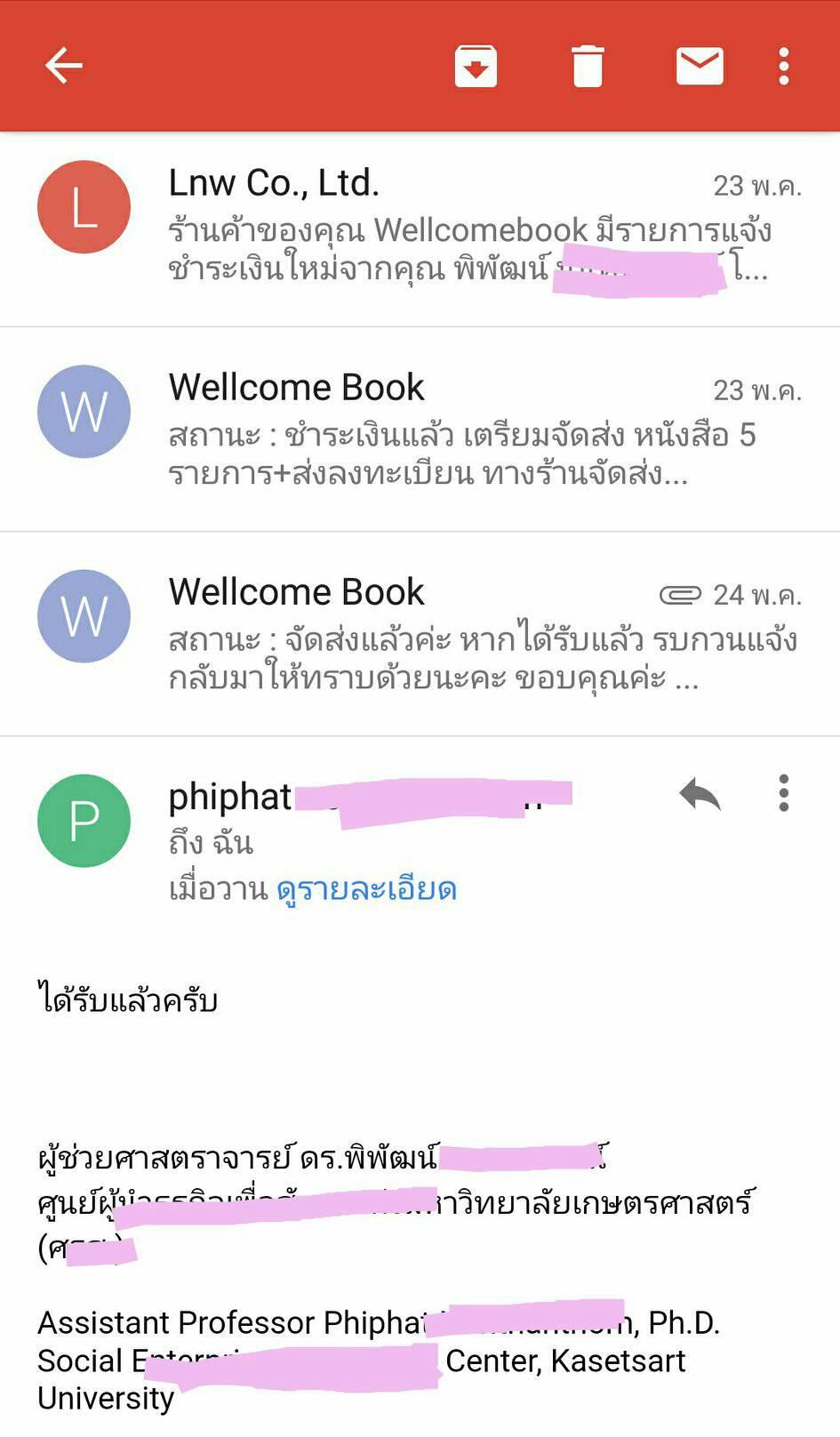
Task: Open the phiphat sender avatar
Action: (x=84, y=821)
